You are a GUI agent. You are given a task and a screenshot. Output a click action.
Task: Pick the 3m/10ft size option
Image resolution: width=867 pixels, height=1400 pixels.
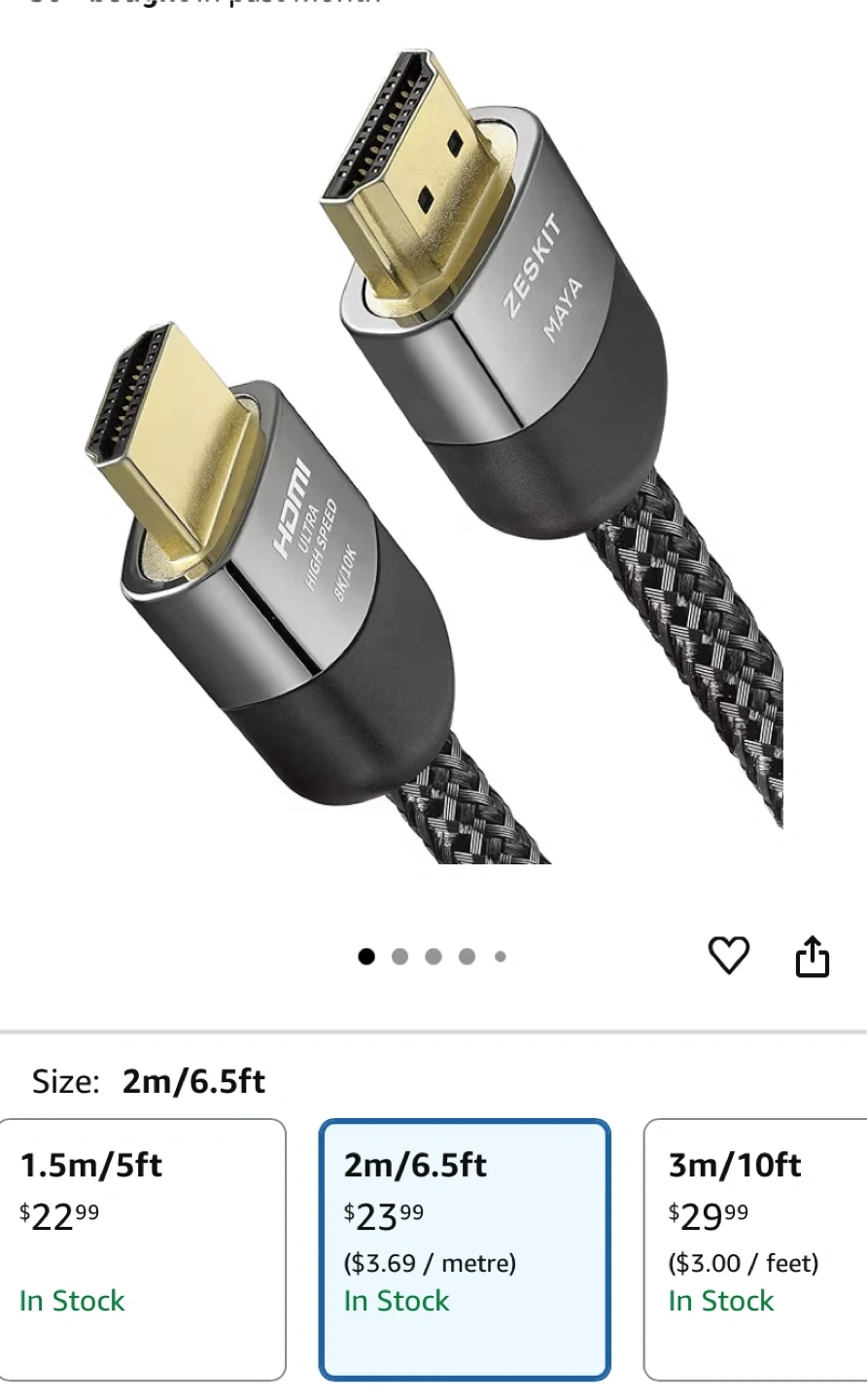pos(755,1249)
